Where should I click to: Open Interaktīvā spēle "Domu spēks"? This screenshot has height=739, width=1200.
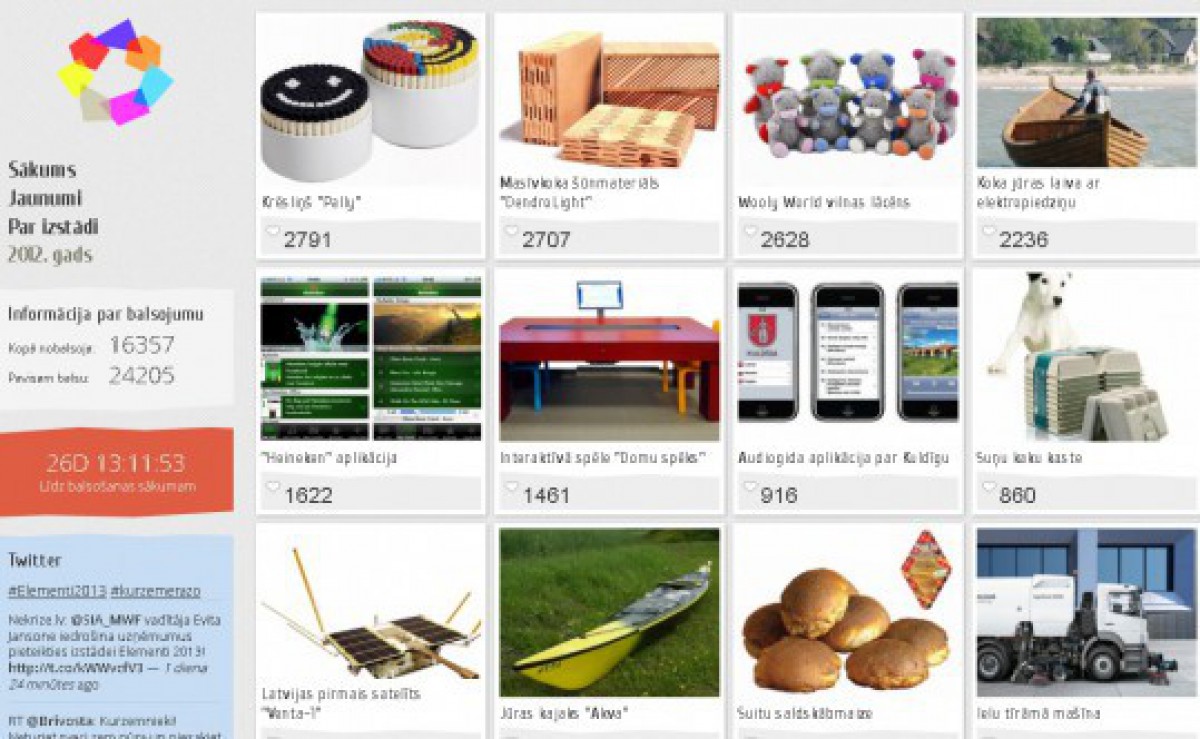(609, 358)
